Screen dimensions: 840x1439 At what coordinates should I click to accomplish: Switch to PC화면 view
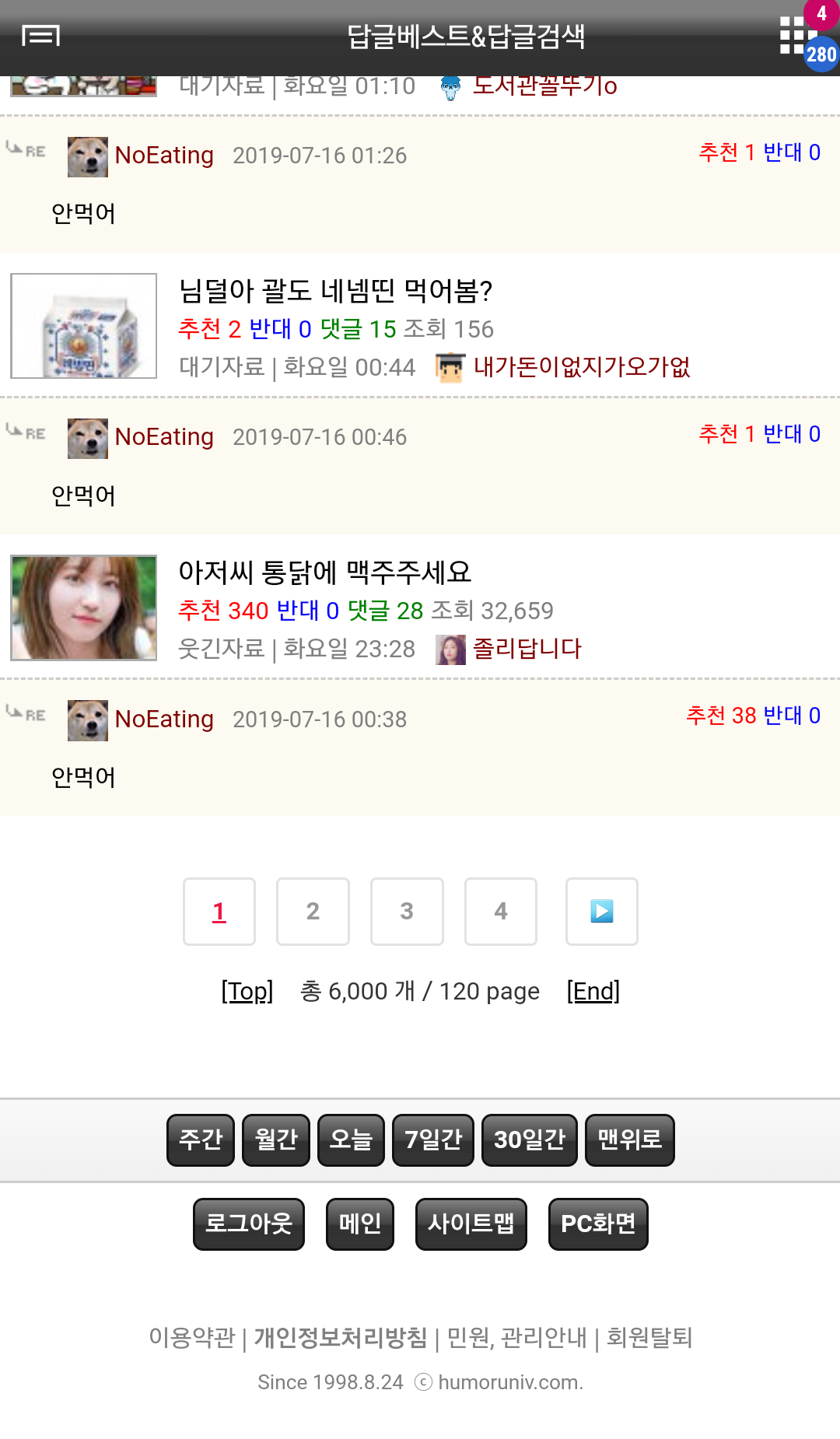(x=598, y=1224)
